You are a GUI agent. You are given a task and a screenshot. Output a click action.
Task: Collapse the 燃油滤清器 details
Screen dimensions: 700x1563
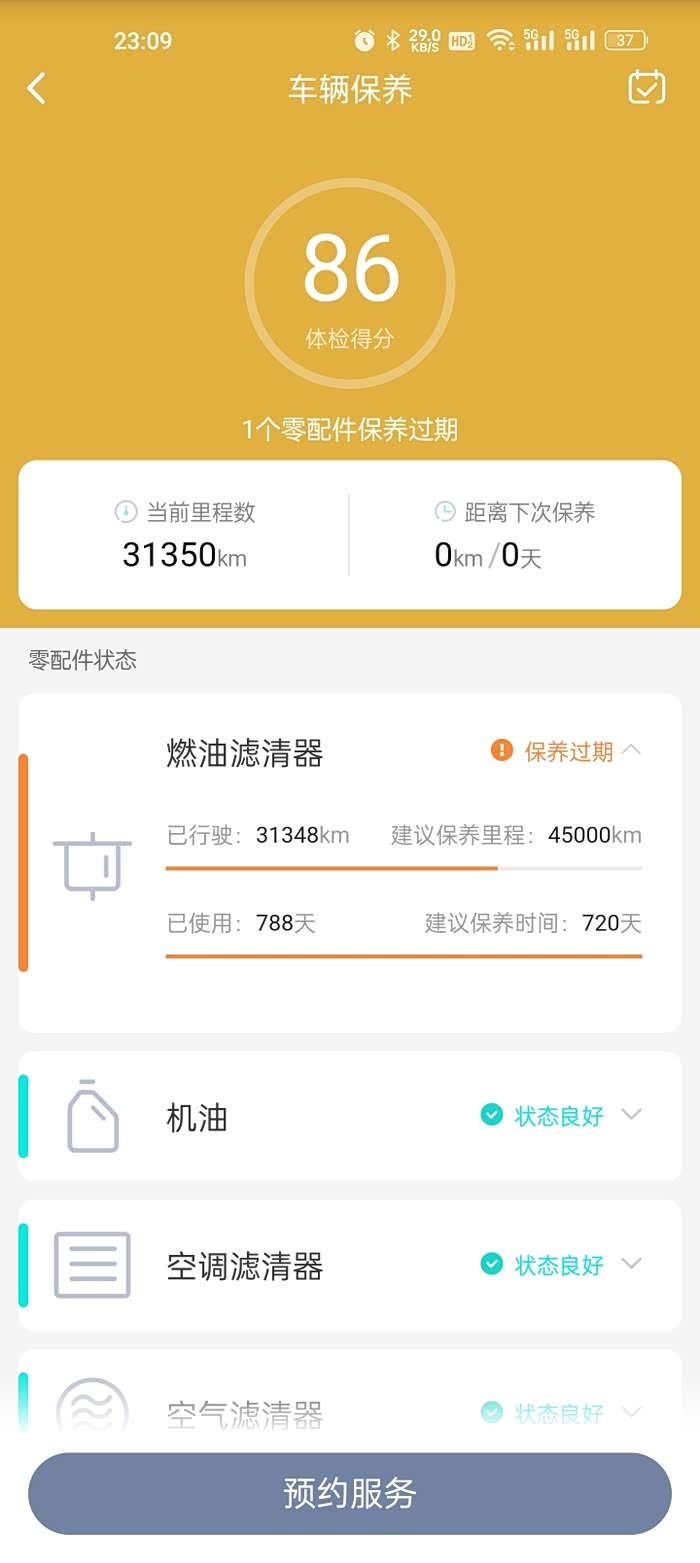tap(631, 750)
